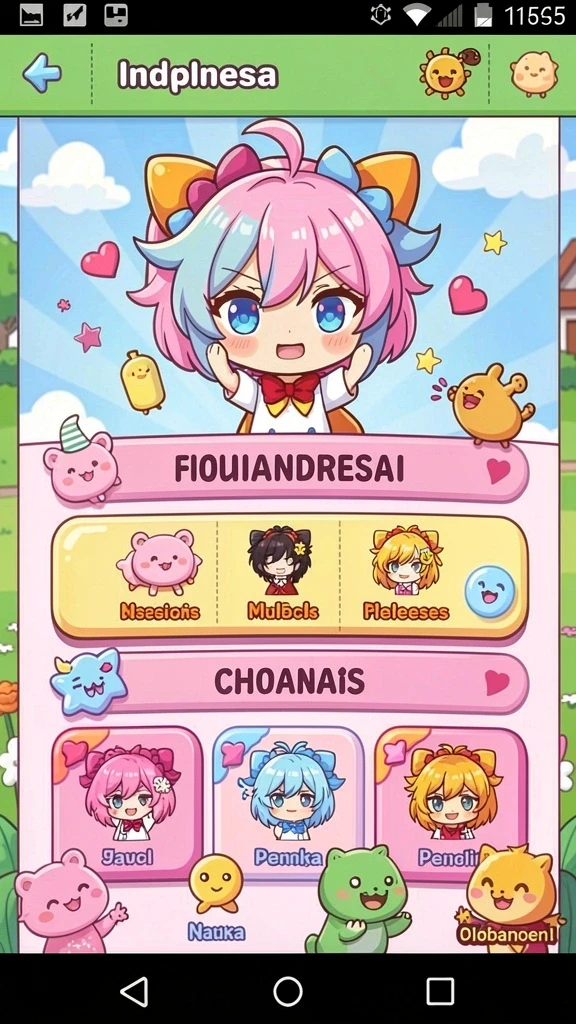
Task: Open the Nauka yellow smiley item
Action: click(x=216, y=899)
